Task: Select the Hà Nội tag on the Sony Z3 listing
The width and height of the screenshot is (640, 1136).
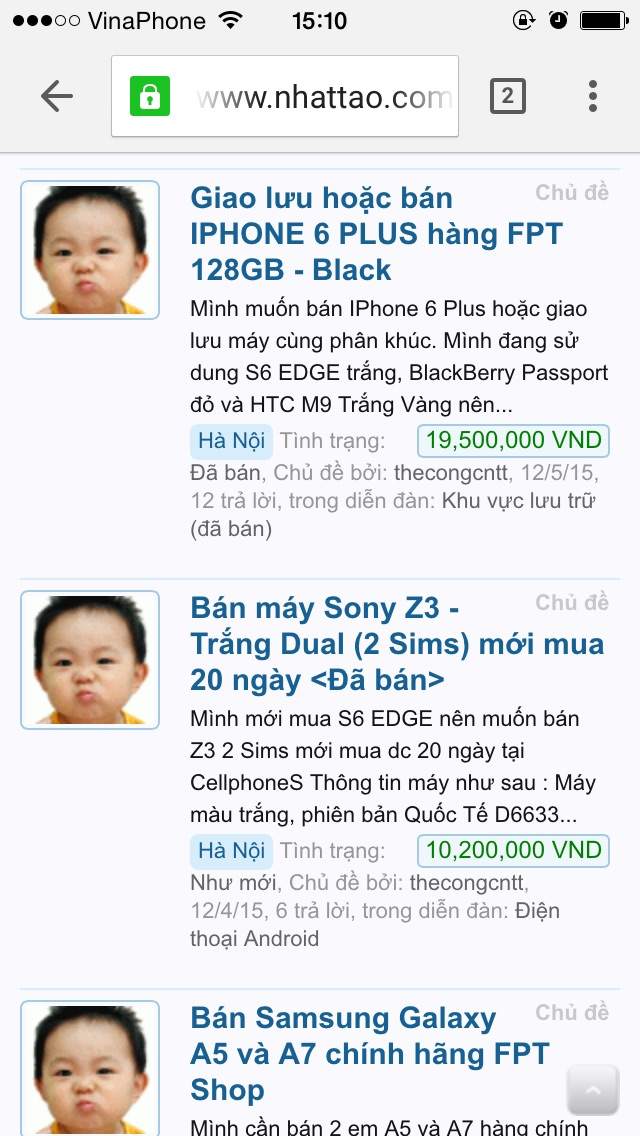Action: (x=231, y=851)
